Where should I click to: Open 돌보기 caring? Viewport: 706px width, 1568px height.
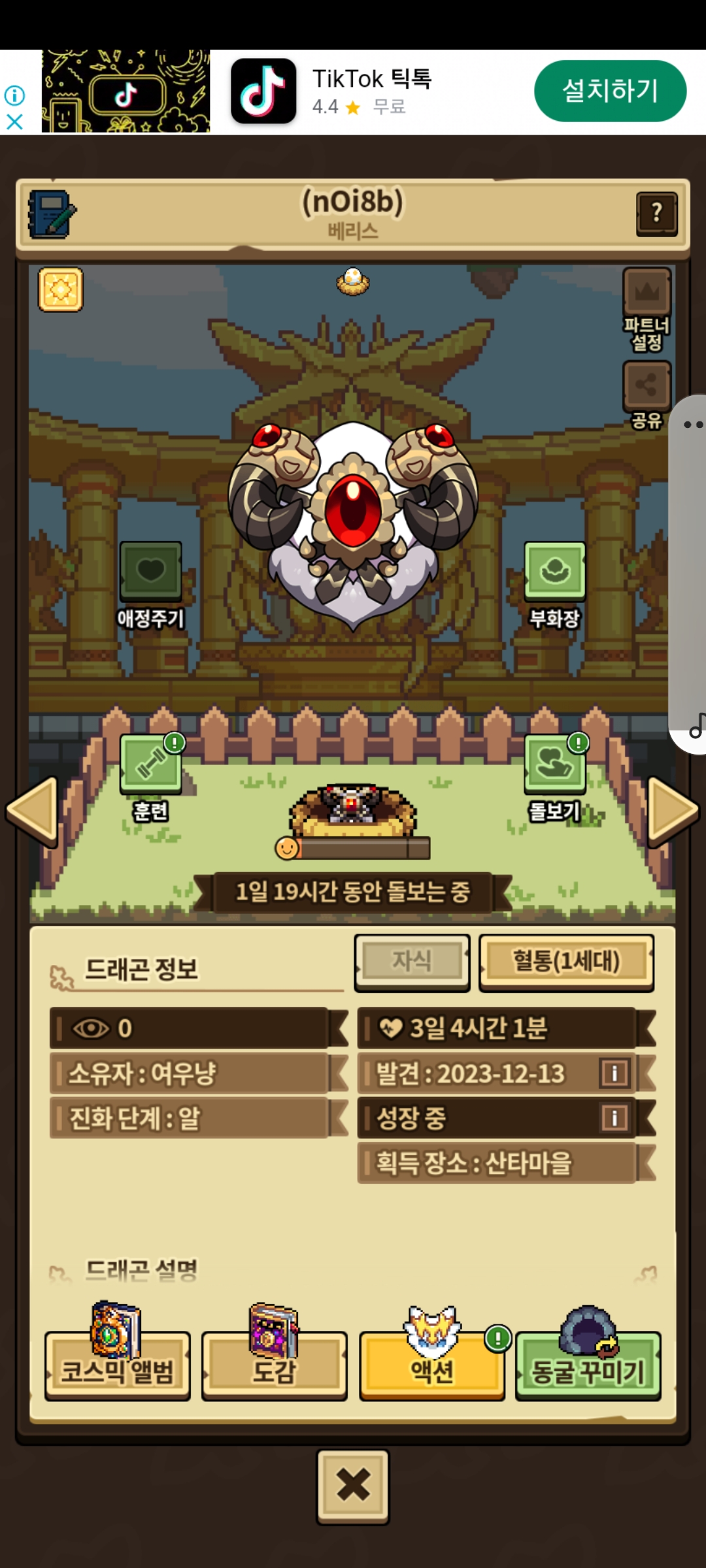pos(556,778)
